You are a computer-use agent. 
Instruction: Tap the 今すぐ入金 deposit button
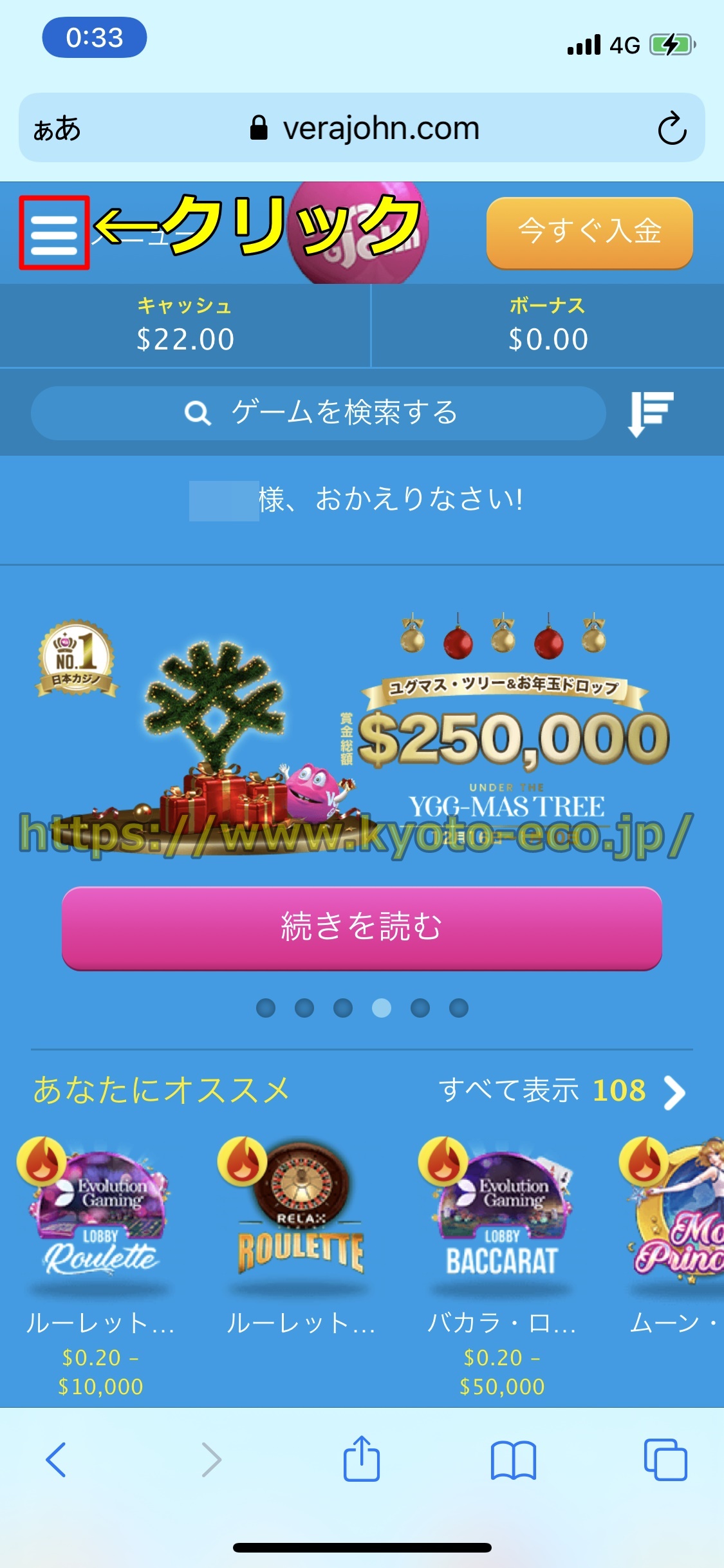tap(589, 232)
